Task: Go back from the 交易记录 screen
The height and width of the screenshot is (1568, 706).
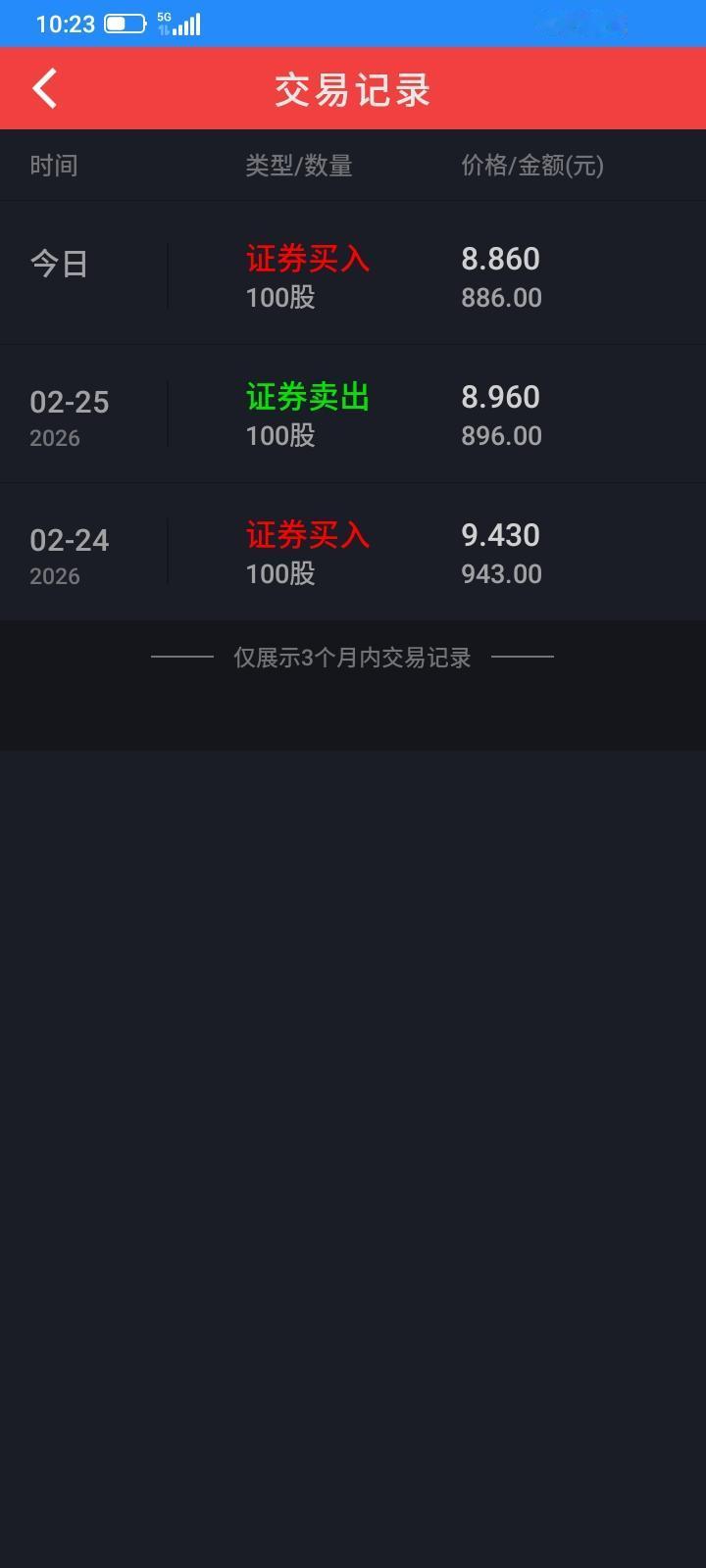Action: pos(45,88)
